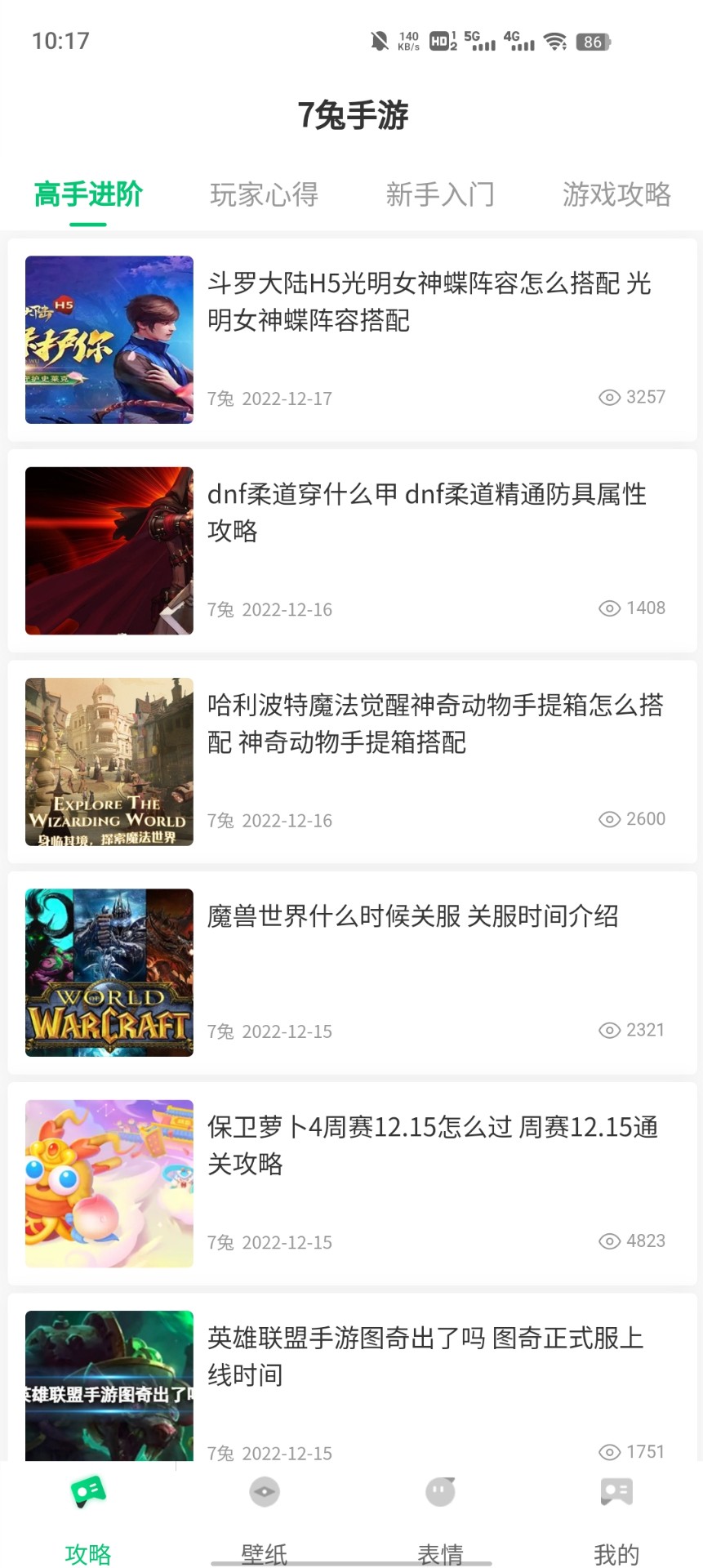Tap the 哈利波特魔法觉醒 article thumbnail

(109, 760)
